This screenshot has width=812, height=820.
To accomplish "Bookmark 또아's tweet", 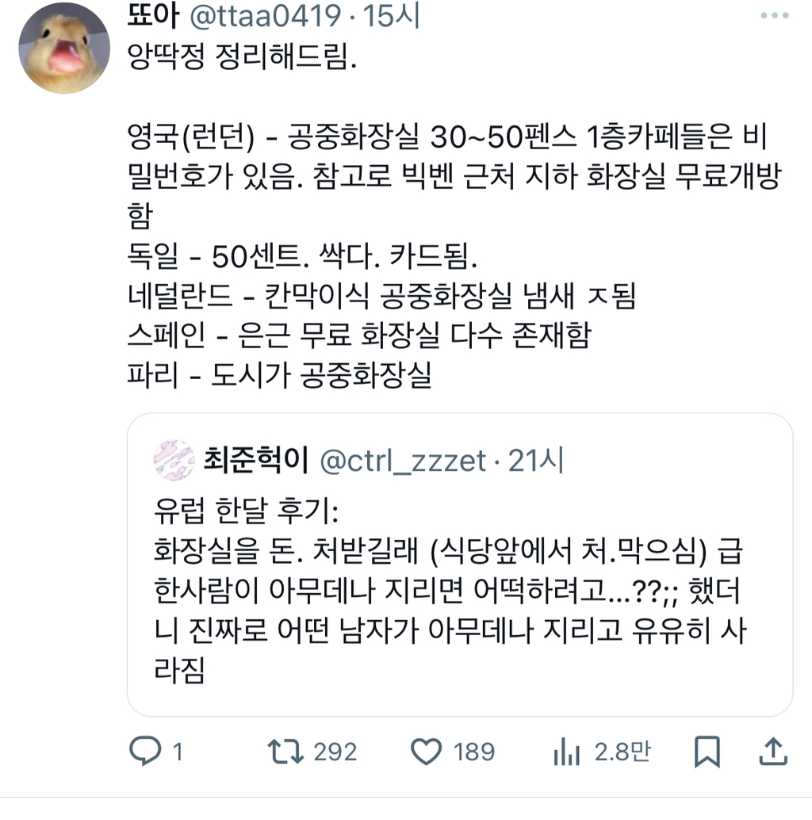I will click(708, 751).
